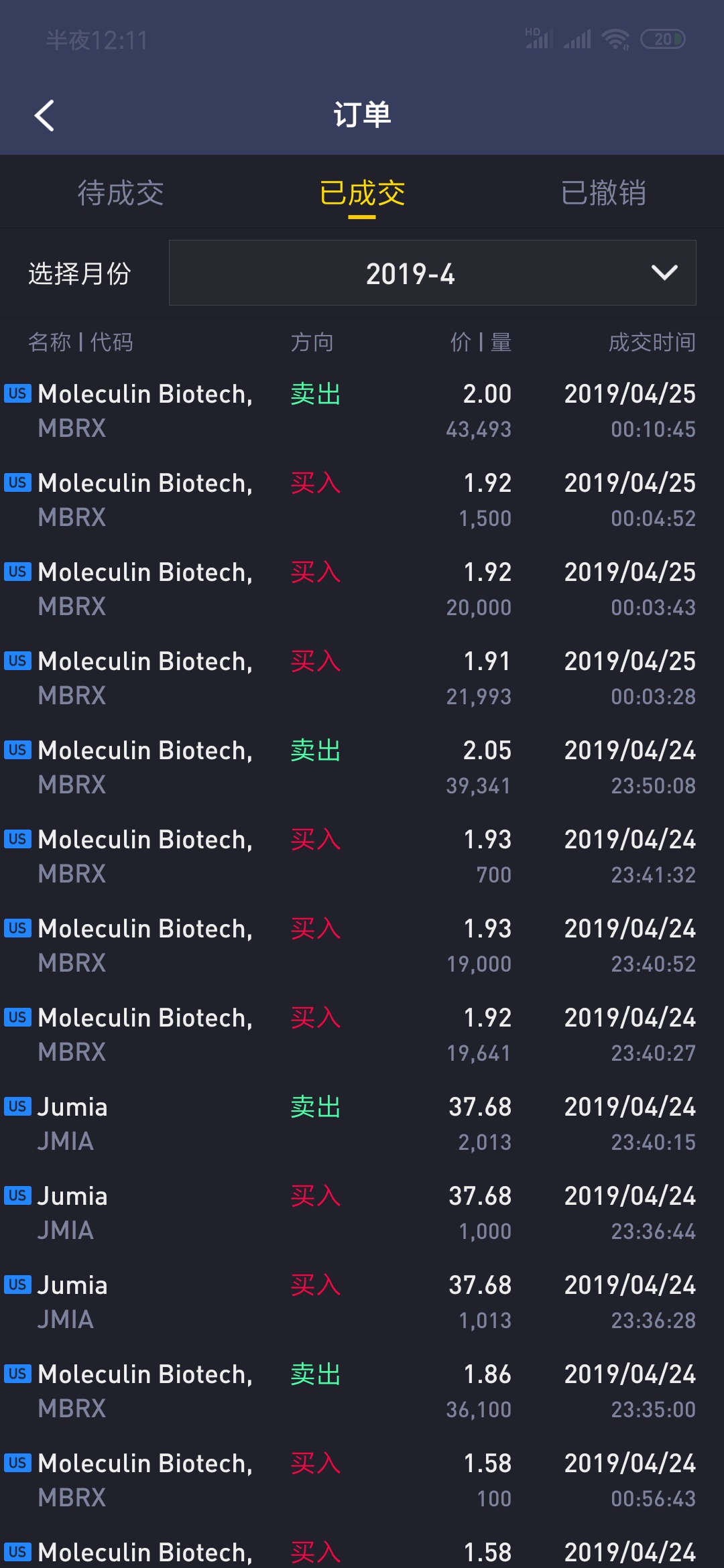Go back from the 订单 page

click(x=44, y=115)
